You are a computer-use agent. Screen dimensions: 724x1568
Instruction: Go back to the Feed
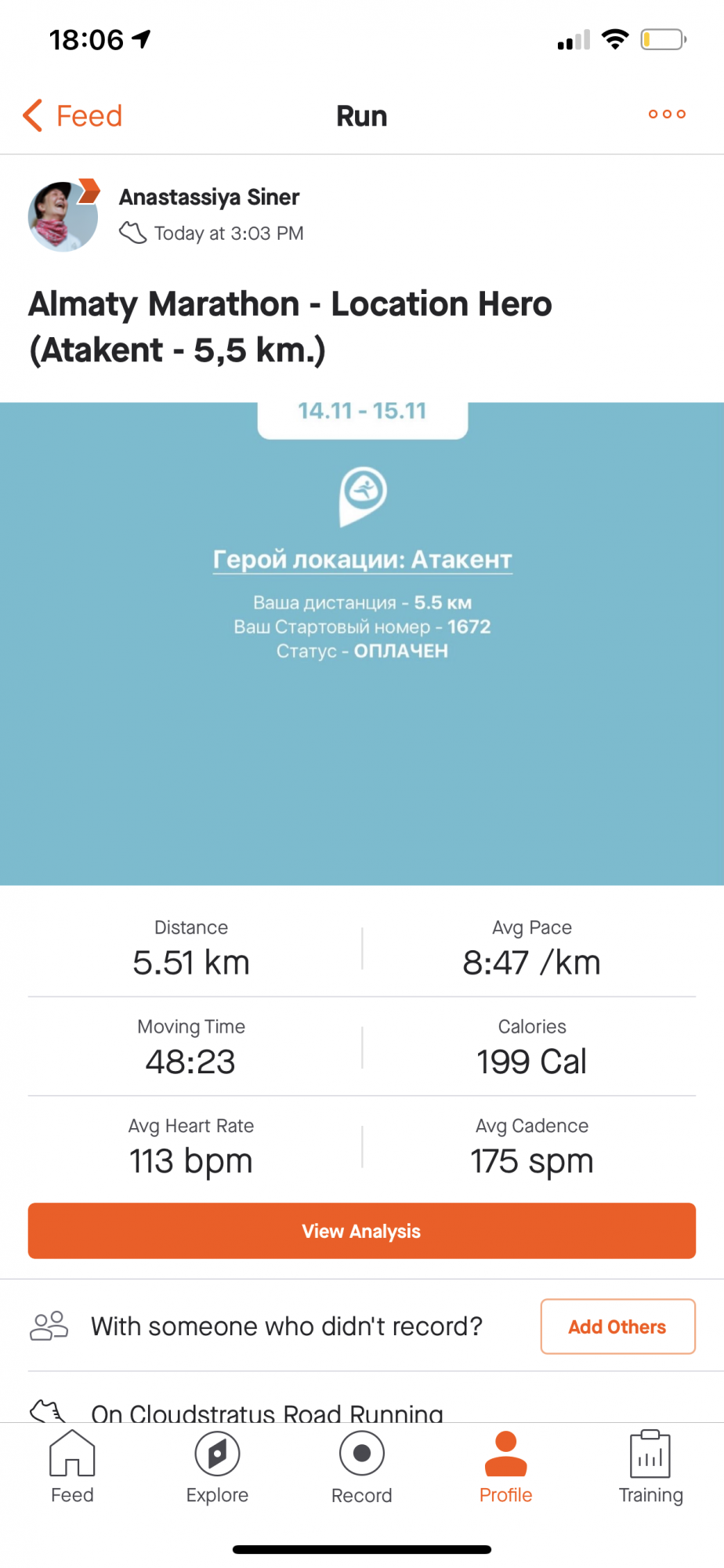click(73, 116)
